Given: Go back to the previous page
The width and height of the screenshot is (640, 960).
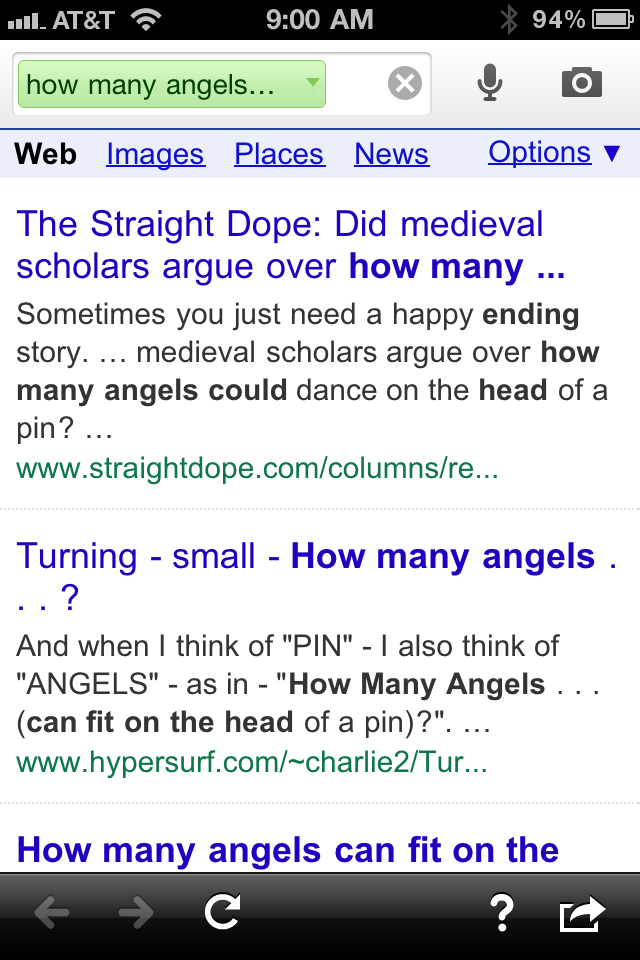Looking at the screenshot, I should click(53, 912).
